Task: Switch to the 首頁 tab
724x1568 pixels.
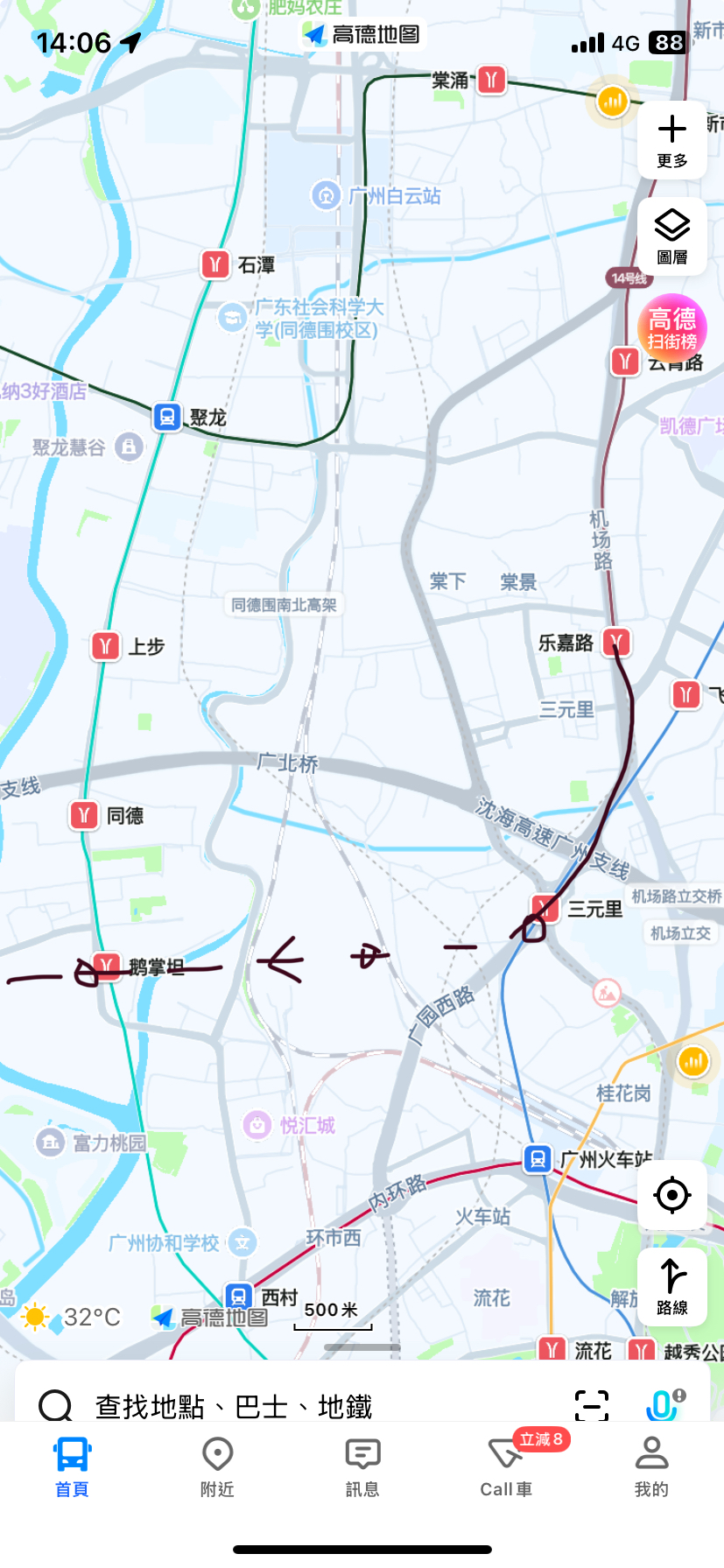Action: 72,1466
